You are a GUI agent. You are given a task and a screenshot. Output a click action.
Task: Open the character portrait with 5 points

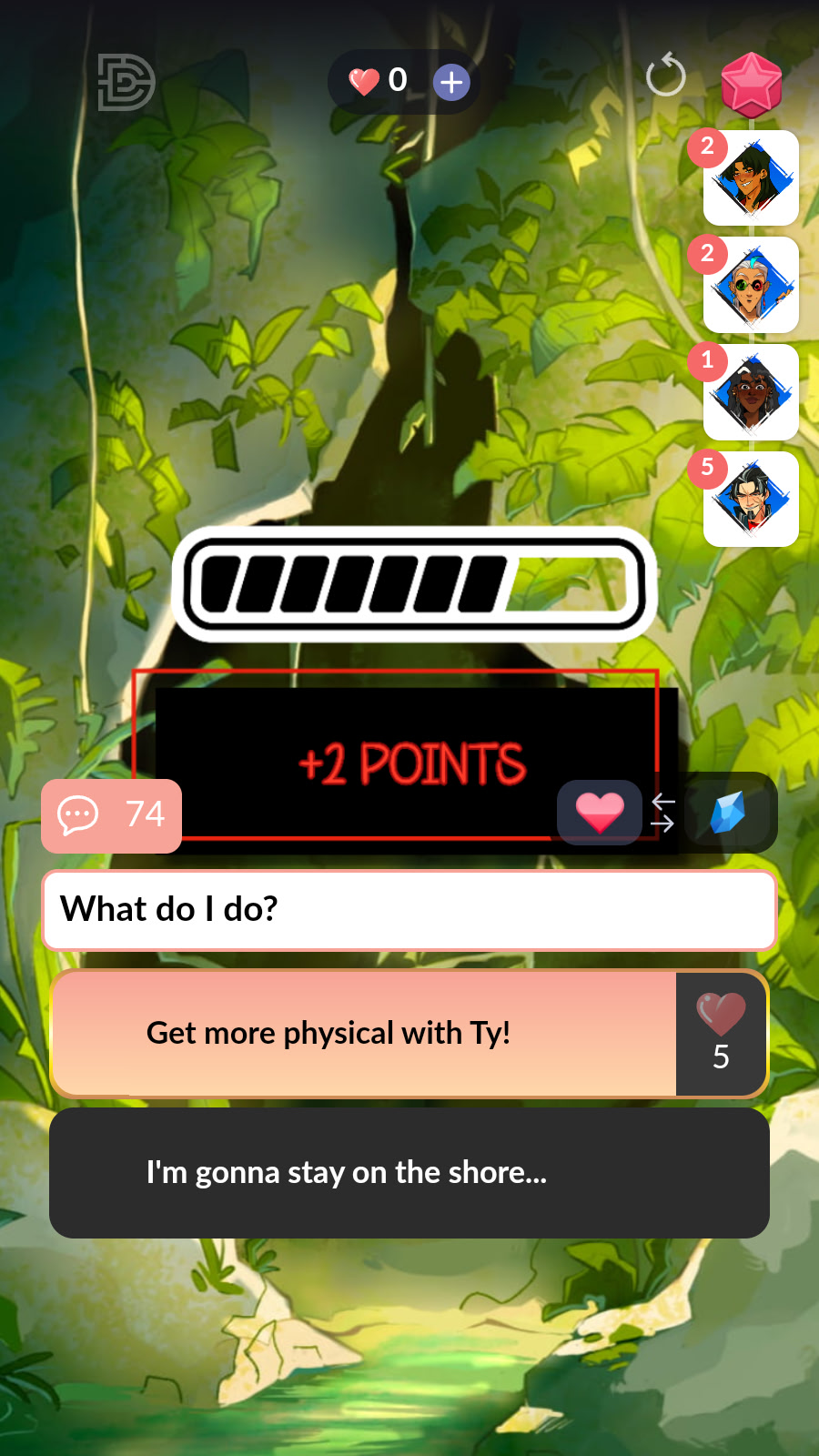[x=751, y=500]
